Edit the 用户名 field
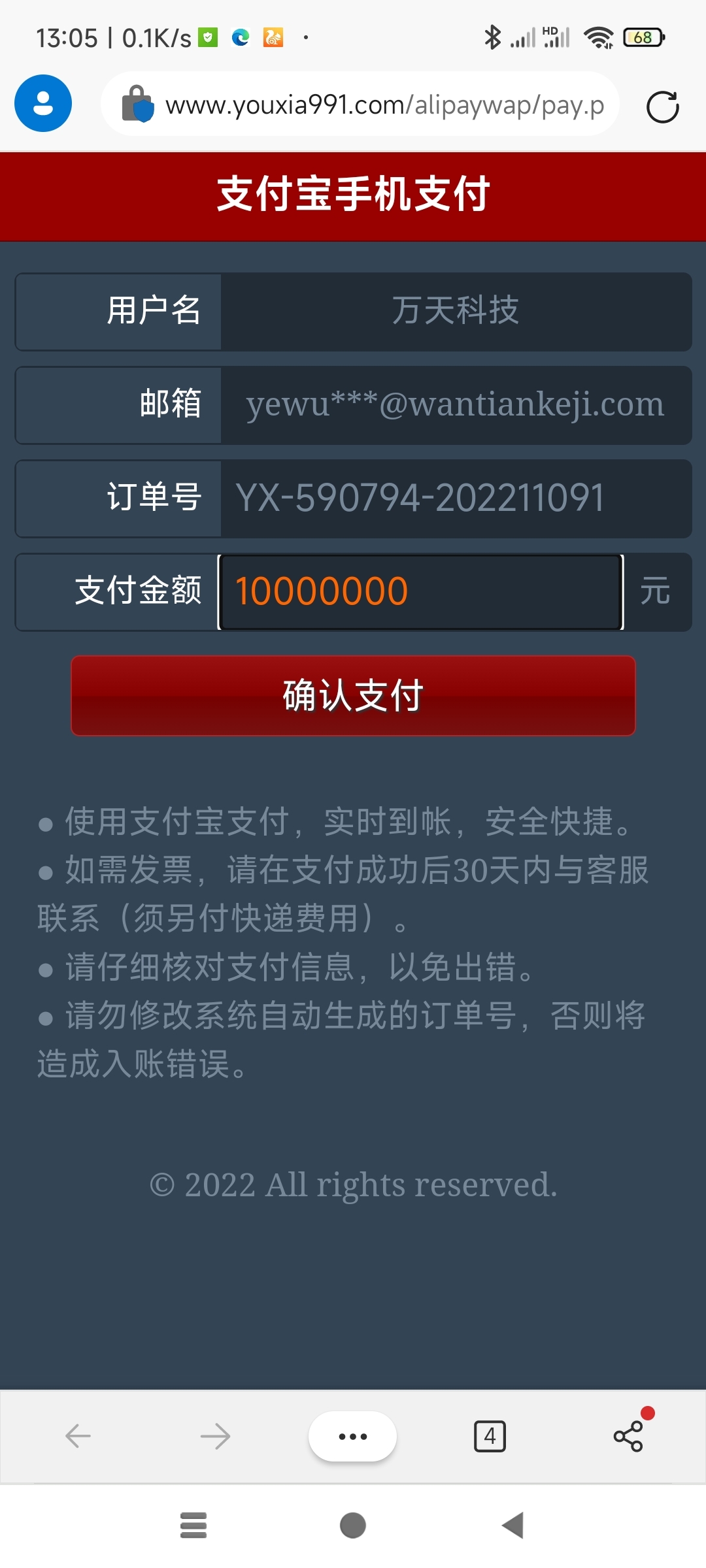Image resolution: width=706 pixels, height=1568 pixels. [x=456, y=311]
